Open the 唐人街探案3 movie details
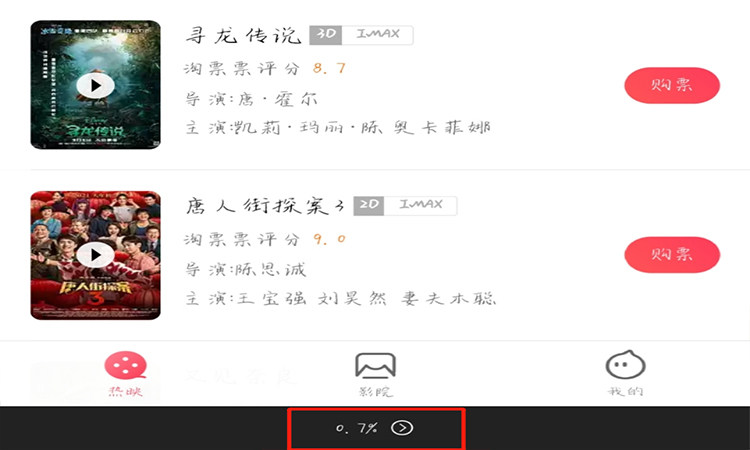Viewport: 750px width, 450px height. click(265, 206)
